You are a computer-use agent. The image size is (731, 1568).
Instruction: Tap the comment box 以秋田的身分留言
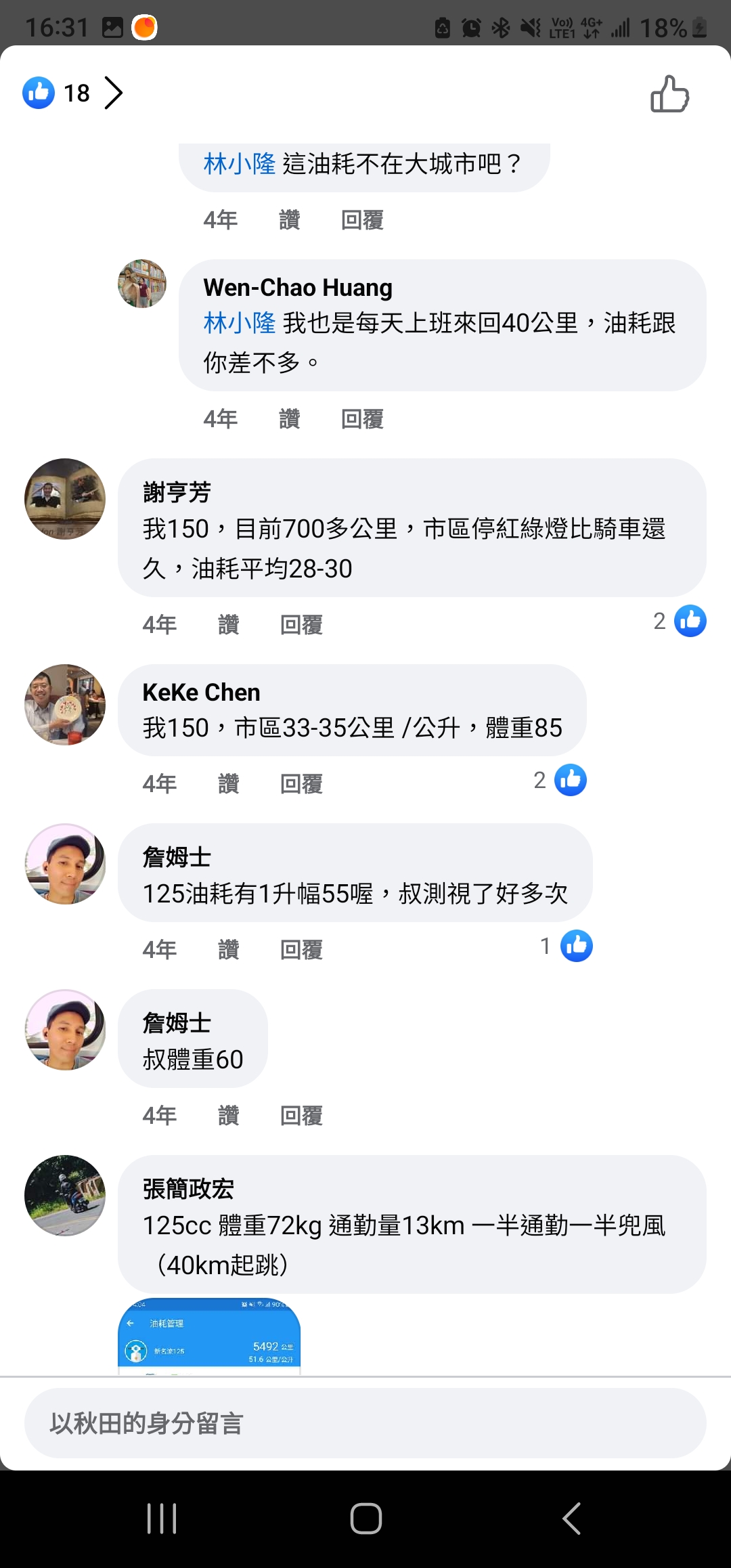(x=365, y=1423)
